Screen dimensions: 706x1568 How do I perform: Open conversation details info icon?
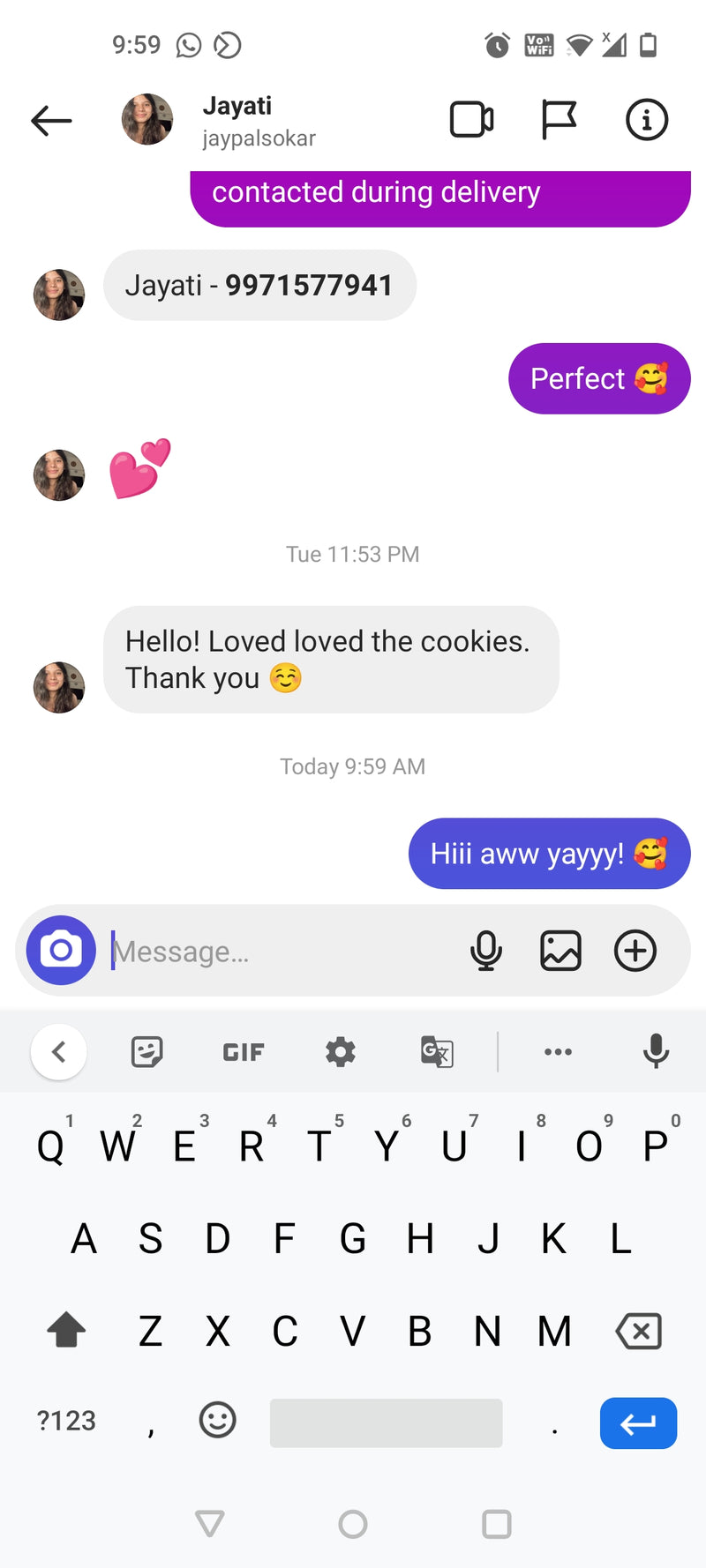(647, 120)
